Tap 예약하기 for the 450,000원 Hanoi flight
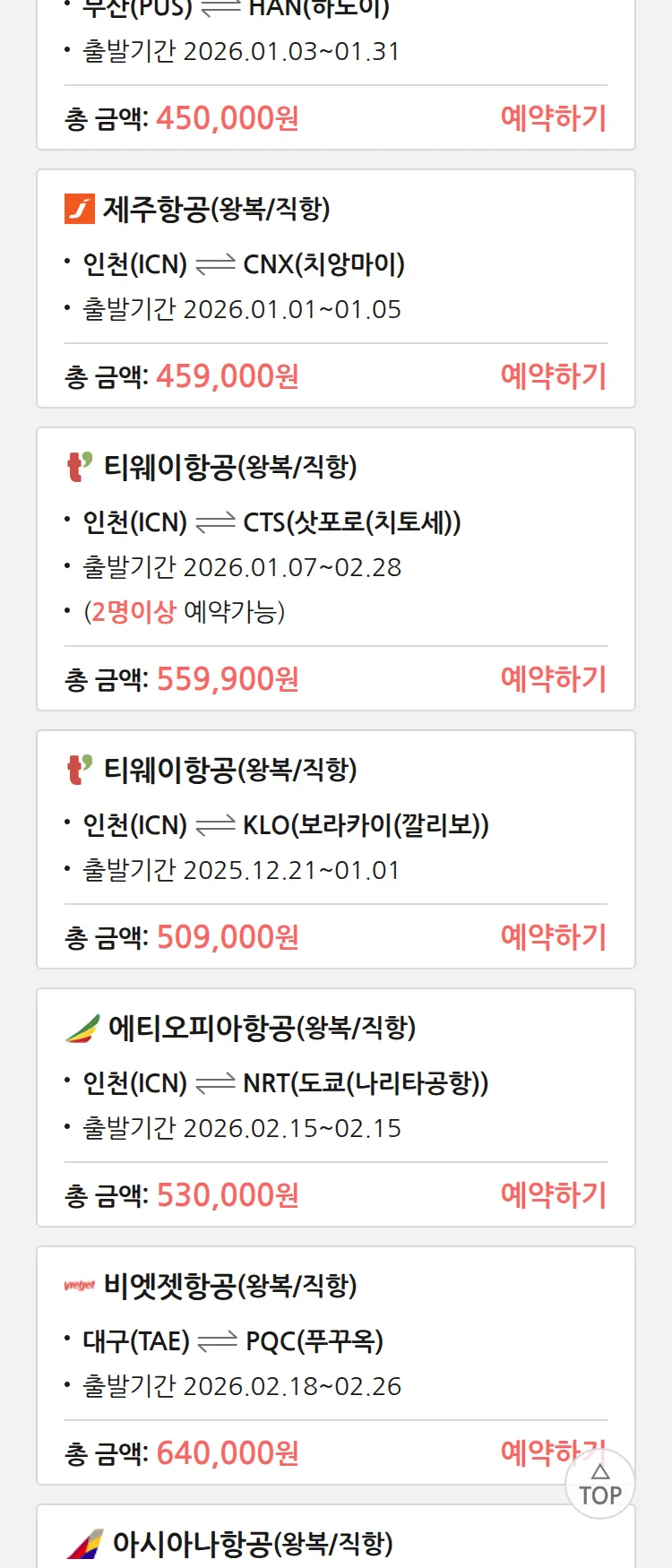The image size is (672, 1568). click(553, 118)
